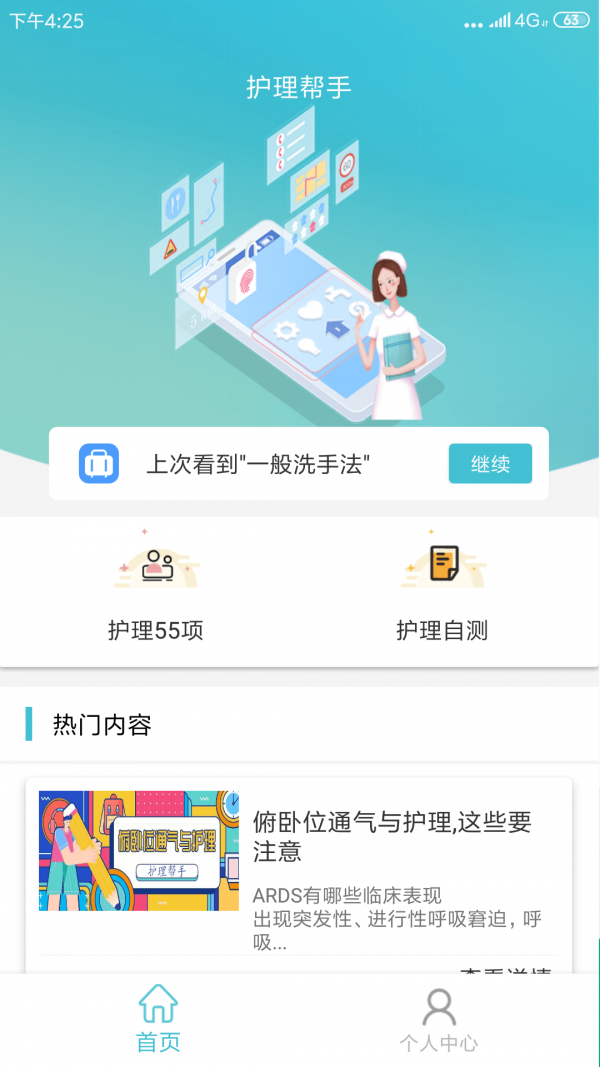
Task: Tap the 继续 button to resume reading
Action: [x=490, y=464]
